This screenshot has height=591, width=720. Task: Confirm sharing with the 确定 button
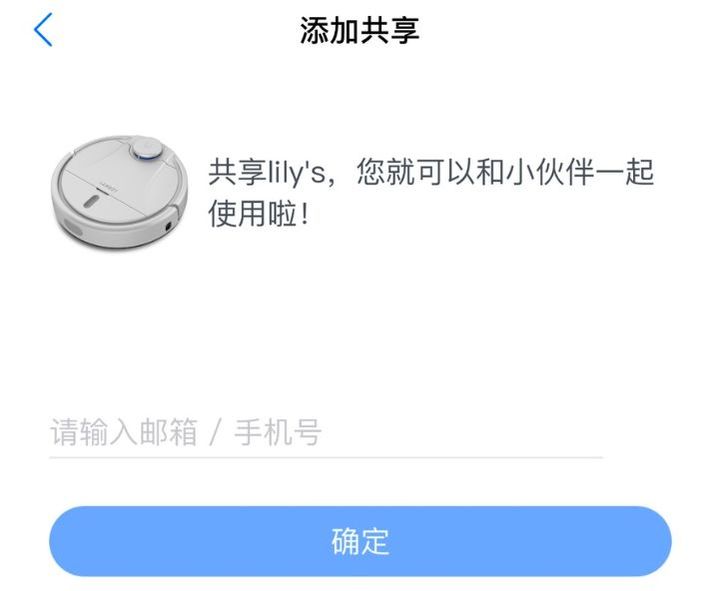pos(360,541)
